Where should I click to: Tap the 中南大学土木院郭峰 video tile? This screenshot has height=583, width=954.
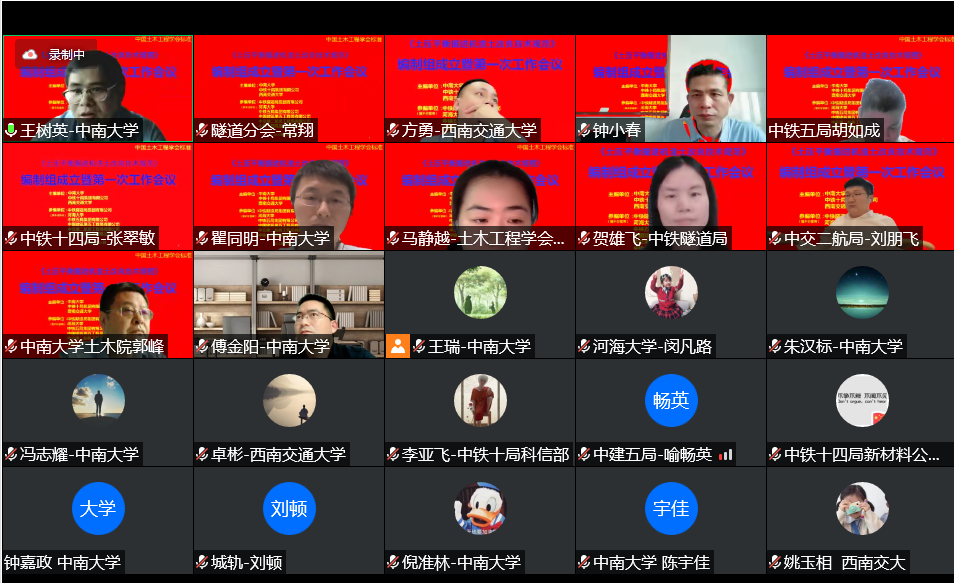click(97, 304)
